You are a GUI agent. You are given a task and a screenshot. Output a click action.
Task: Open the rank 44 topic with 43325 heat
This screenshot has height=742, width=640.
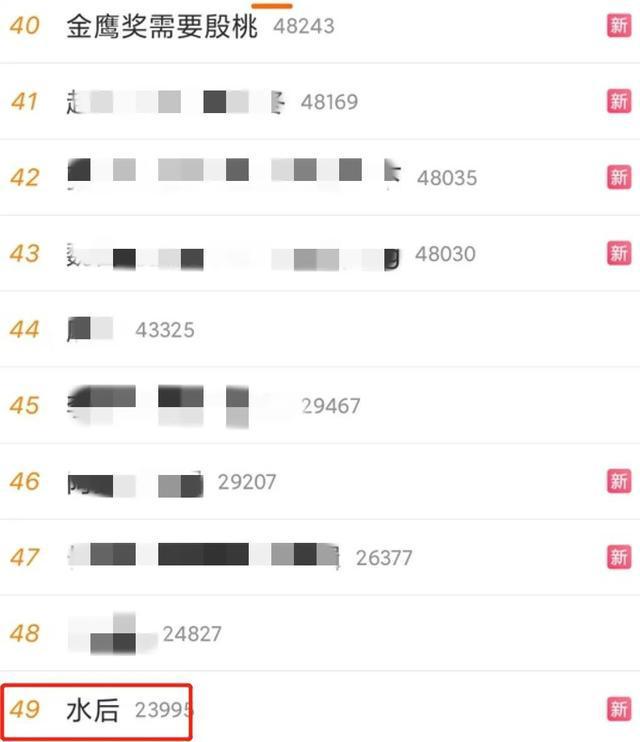click(92, 329)
